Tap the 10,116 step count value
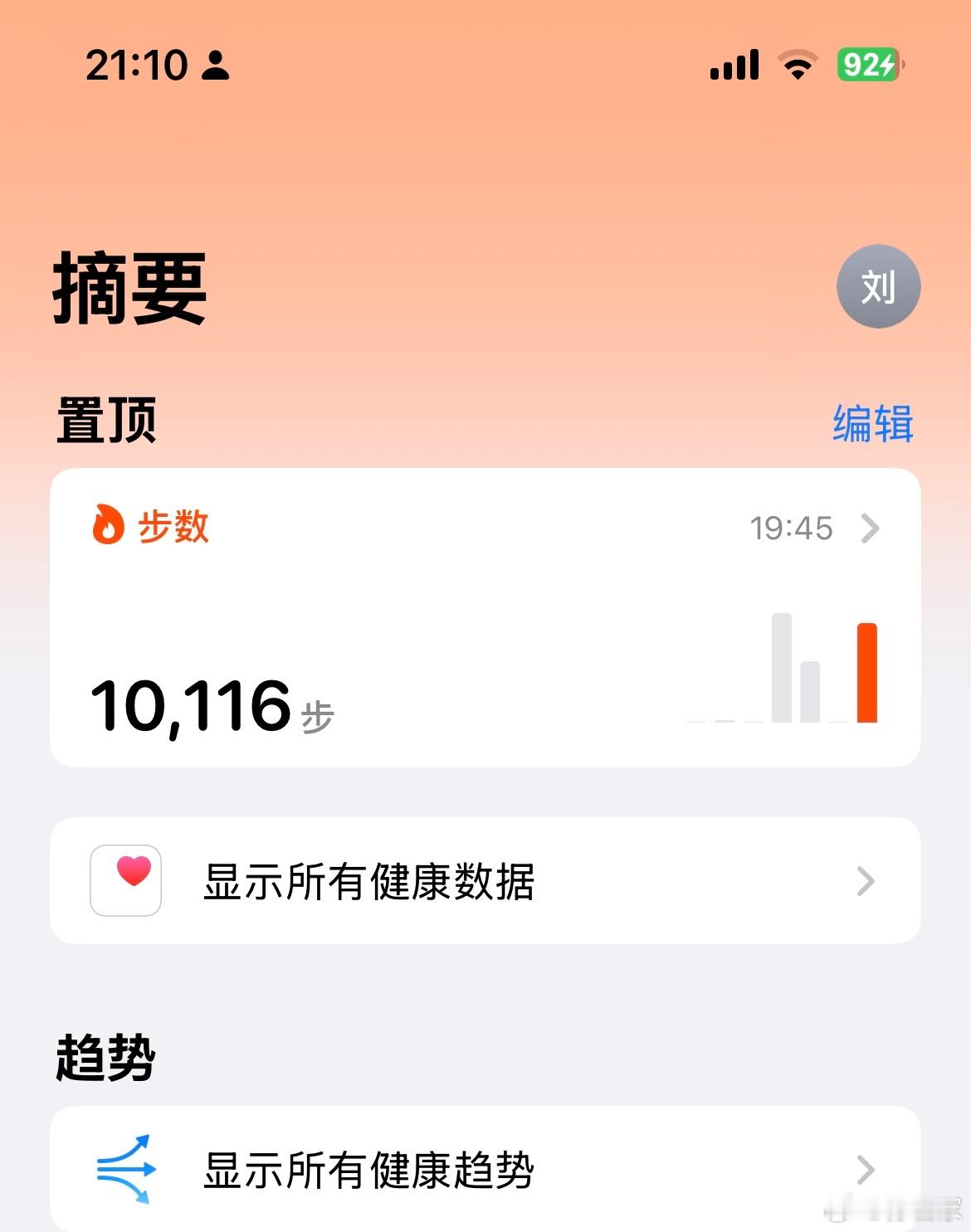The image size is (971, 1232). click(191, 705)
